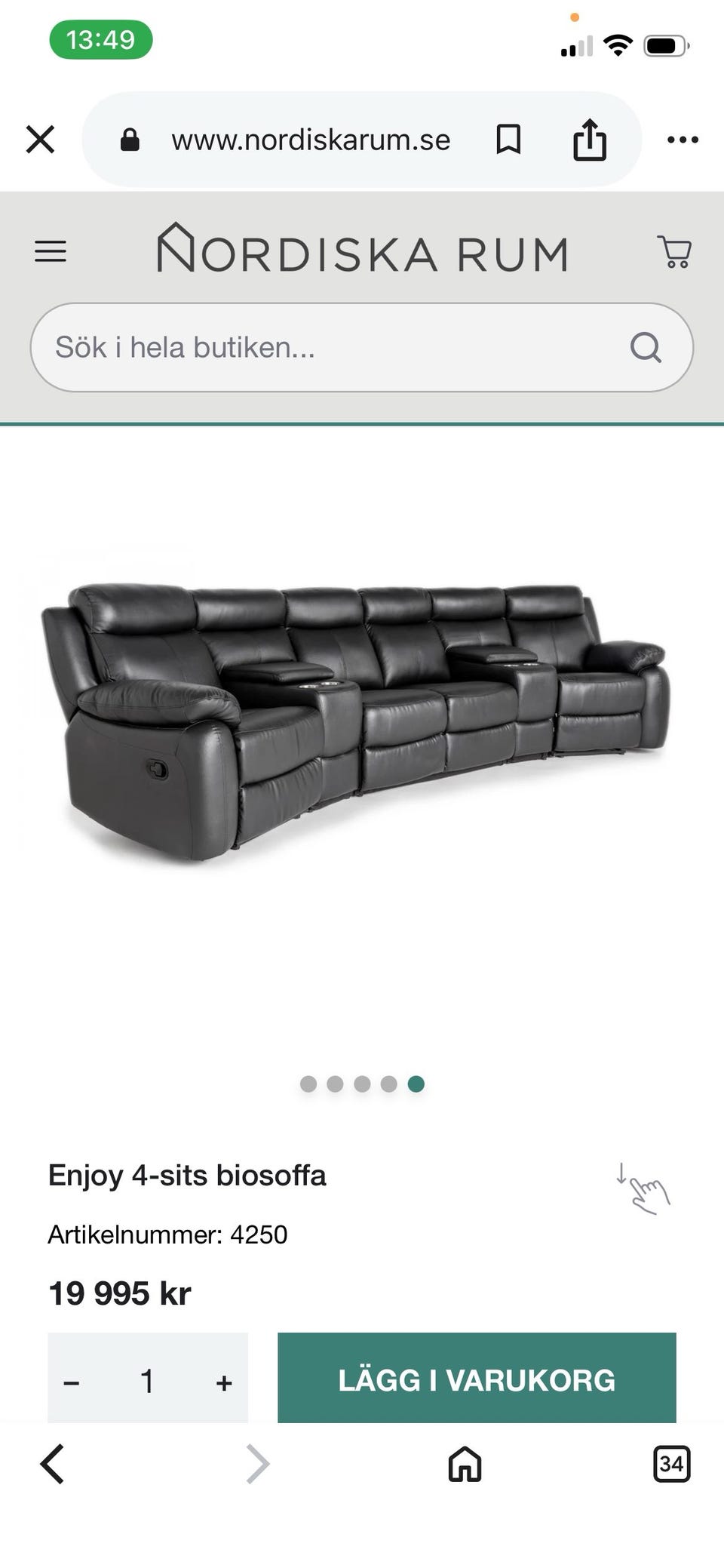Tap the quantity number field
Image resolution: width=724 pixels, height=1568 pixels.
click(x=147, y=1381)
